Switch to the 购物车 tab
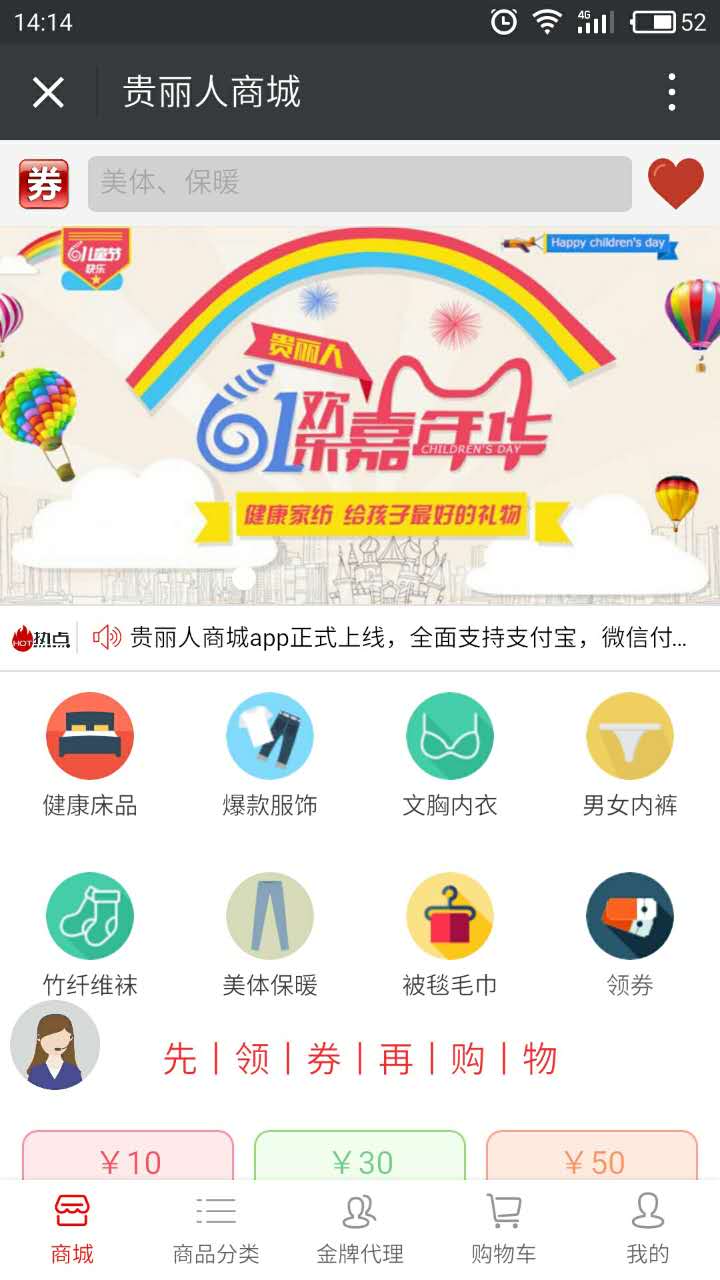This screenshot has height=1280, width=720. (x=504, y=1229)
